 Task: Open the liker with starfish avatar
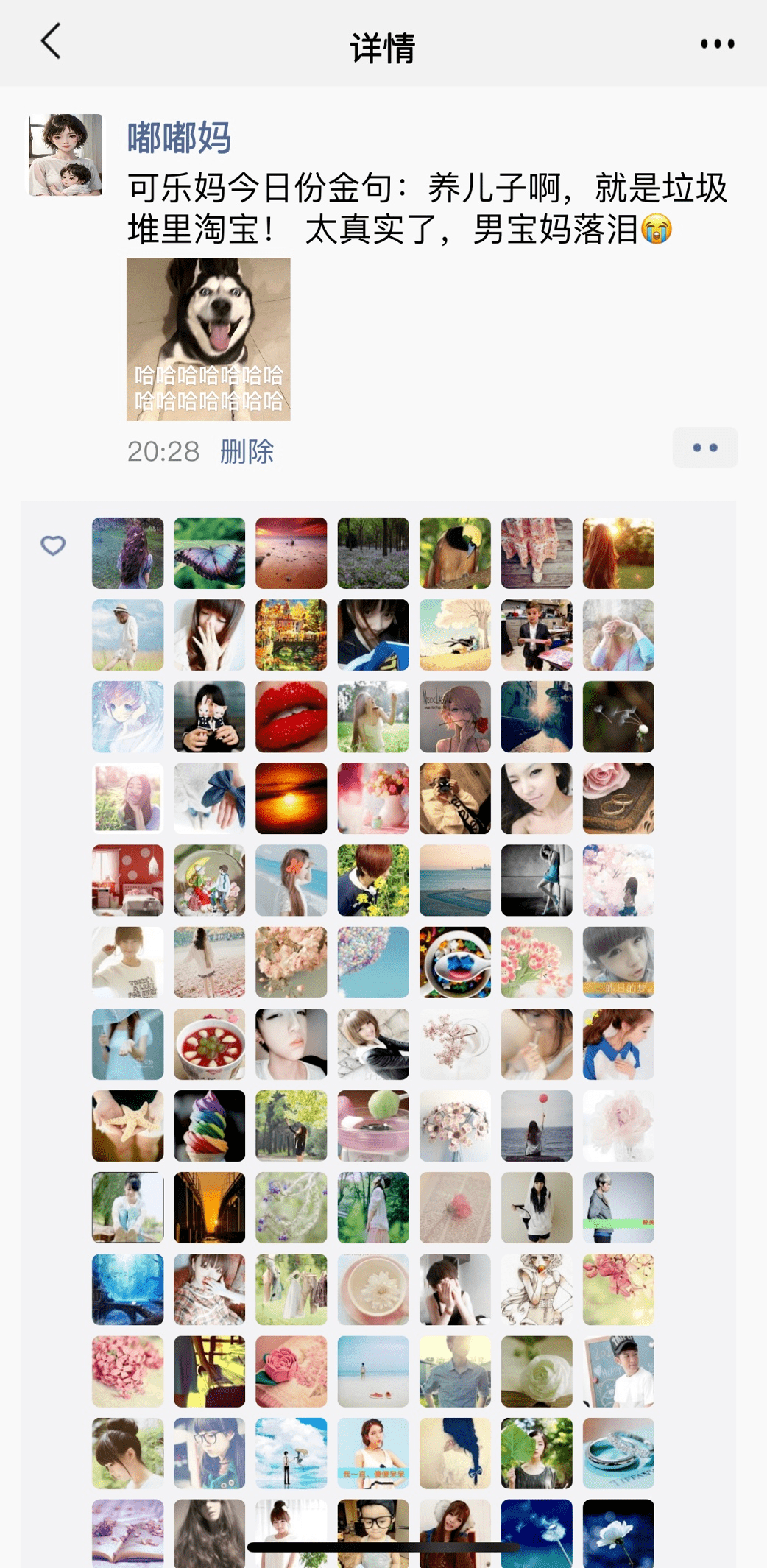127,1126
